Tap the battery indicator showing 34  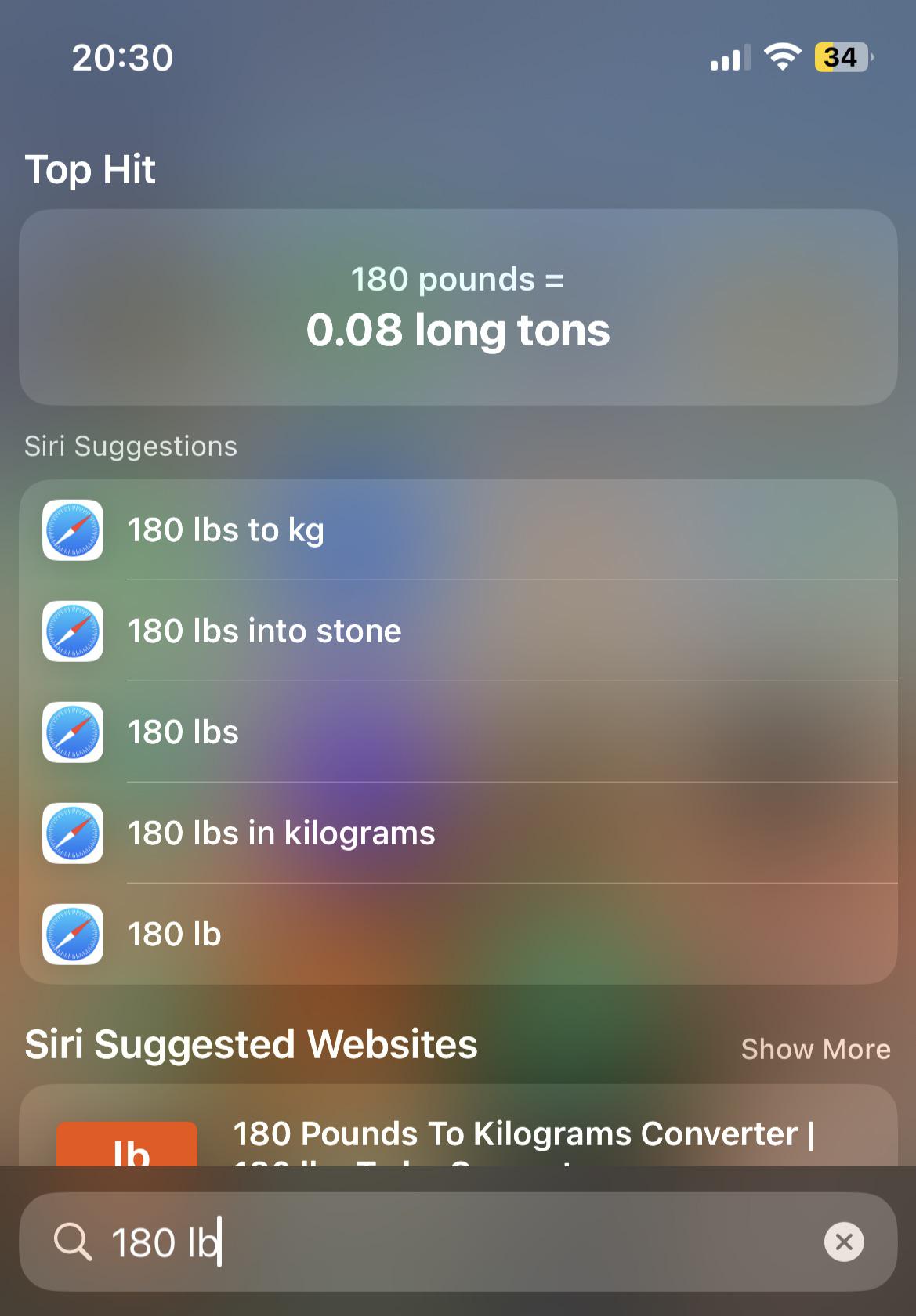tap(842, 57)
